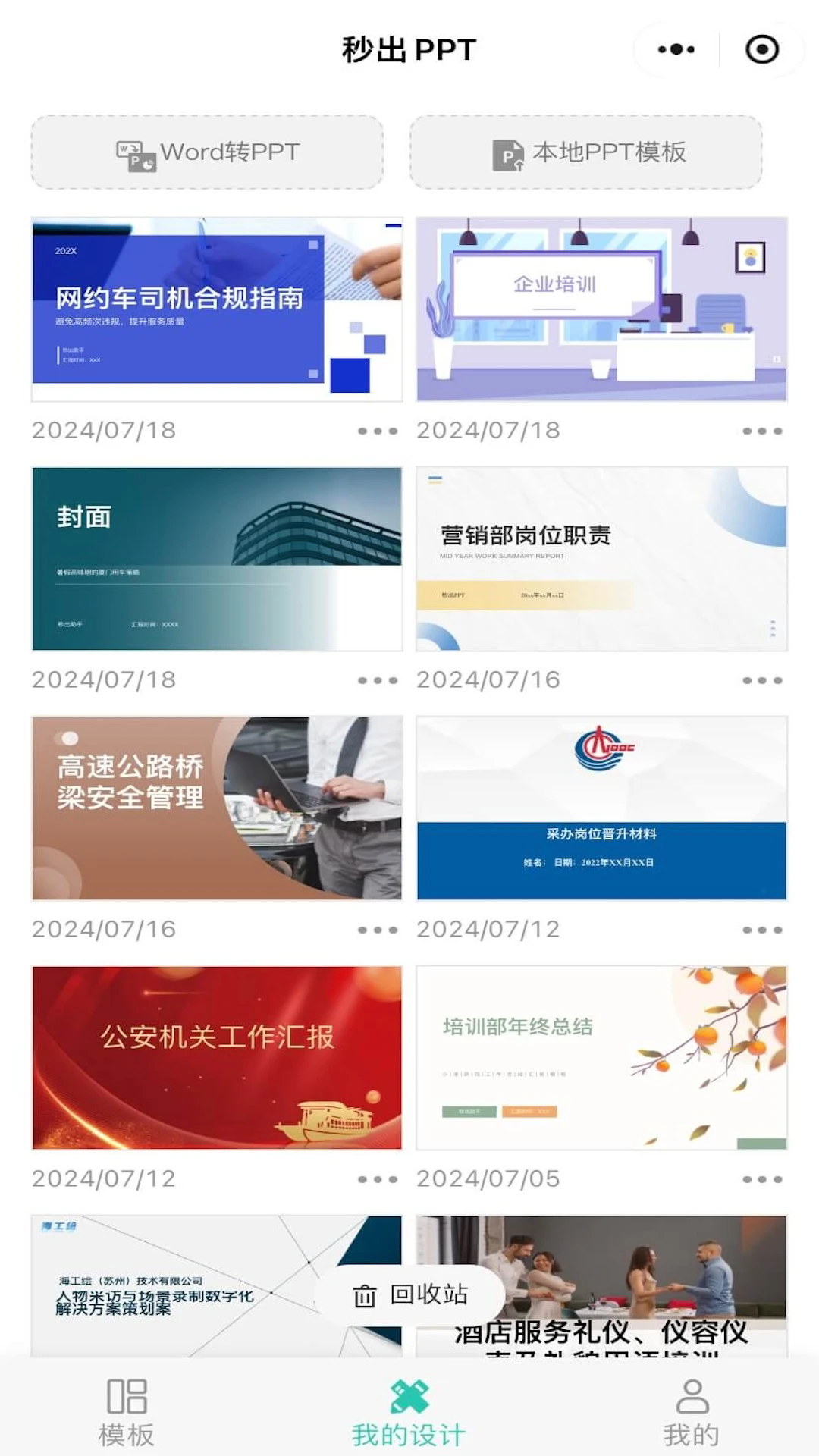Open the 网约车司机合规指南 presentation
Image resolution: width=819 pixels, height=1456 pixels.
tap(217, 309)
